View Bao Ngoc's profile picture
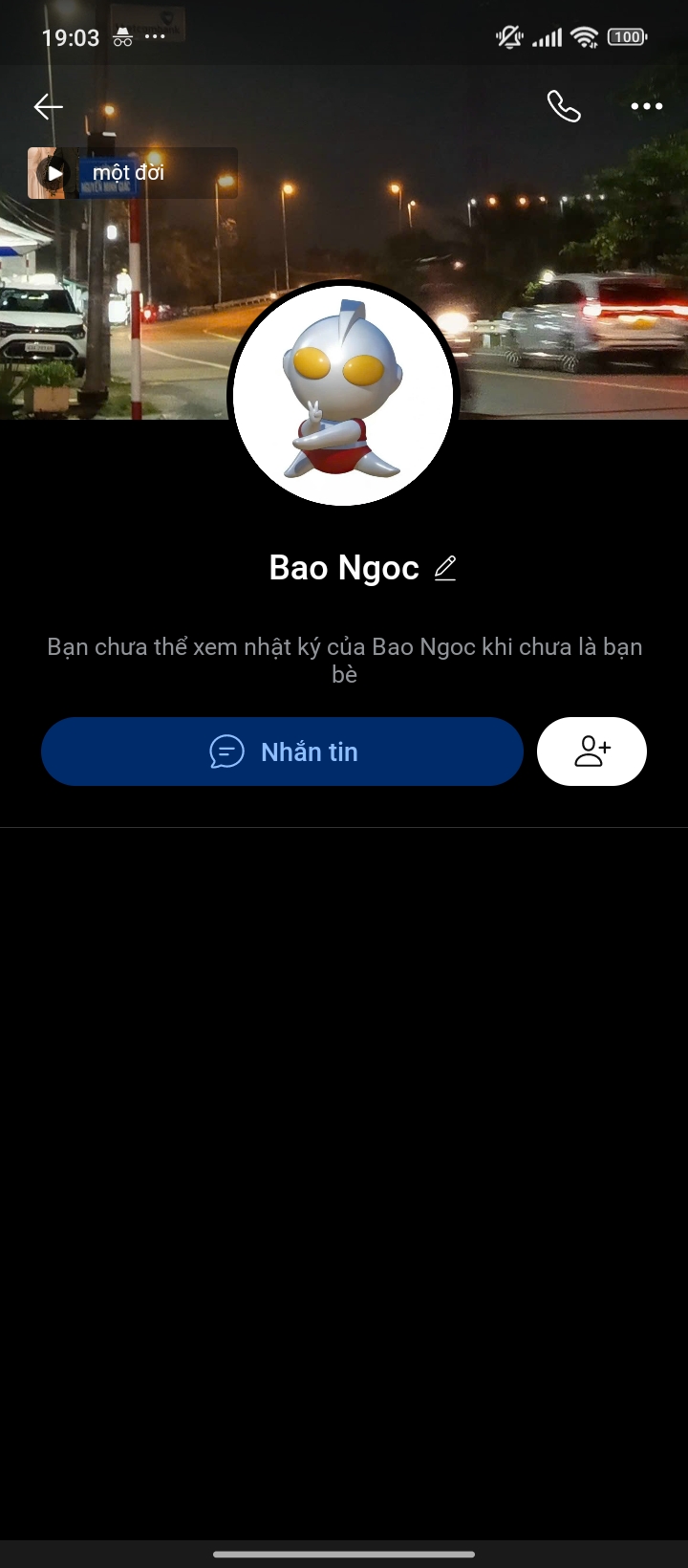This screenshot has height=1568, width=688. pyautogui.click(x=344, y=394)
